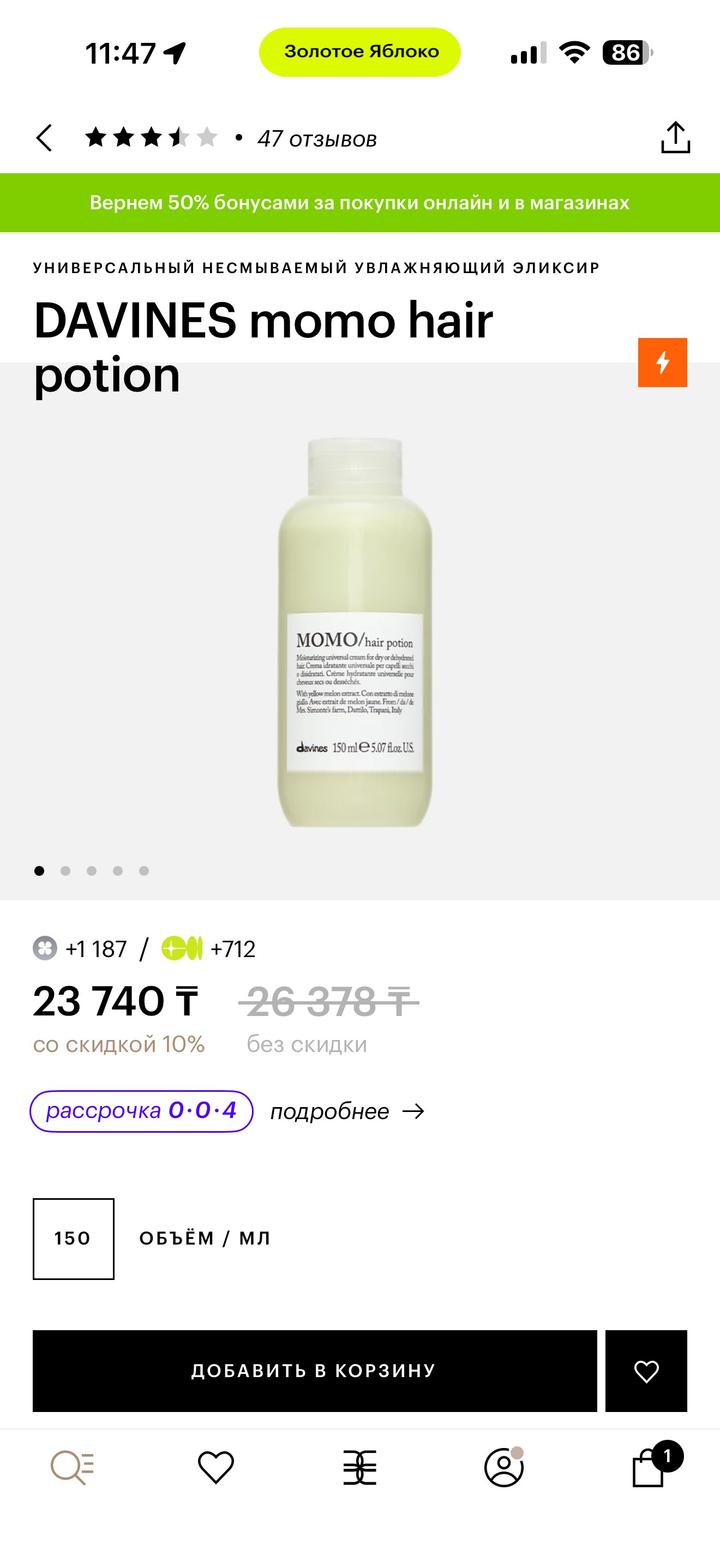
Task: Add product with Добавить в корзину
Action: (x=314, y=1371)
